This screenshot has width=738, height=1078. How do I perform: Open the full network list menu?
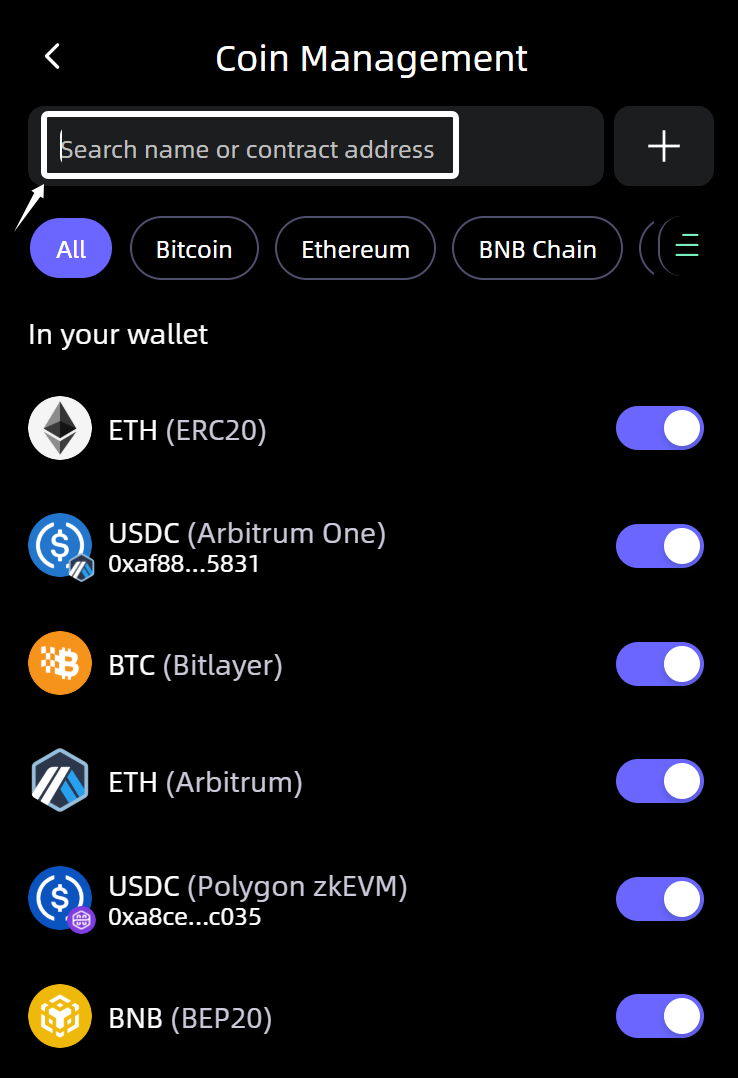pyautogui.click(x=688, y=246)
